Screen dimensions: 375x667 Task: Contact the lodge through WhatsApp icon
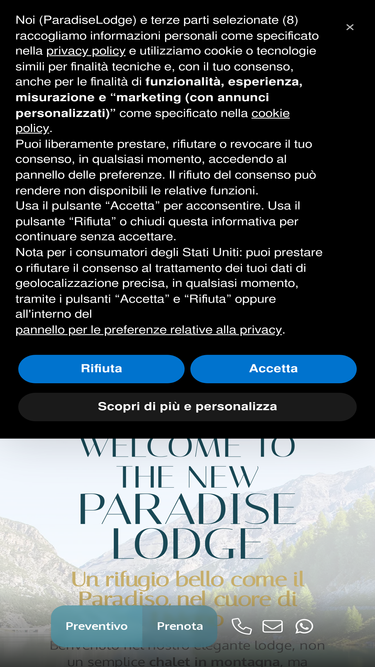pyautogui.click(x=304, y=626)
